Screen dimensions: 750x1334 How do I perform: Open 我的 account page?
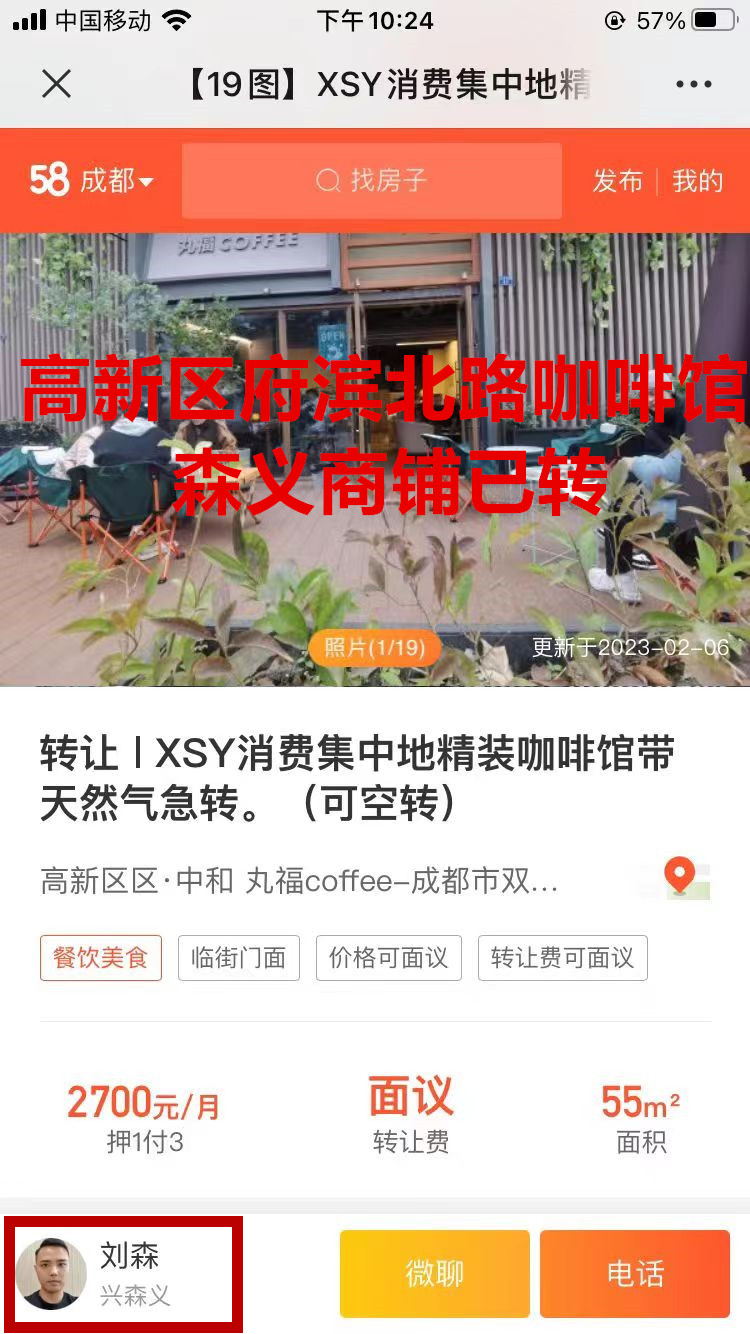pyautogui.click(x=697, y=181)
